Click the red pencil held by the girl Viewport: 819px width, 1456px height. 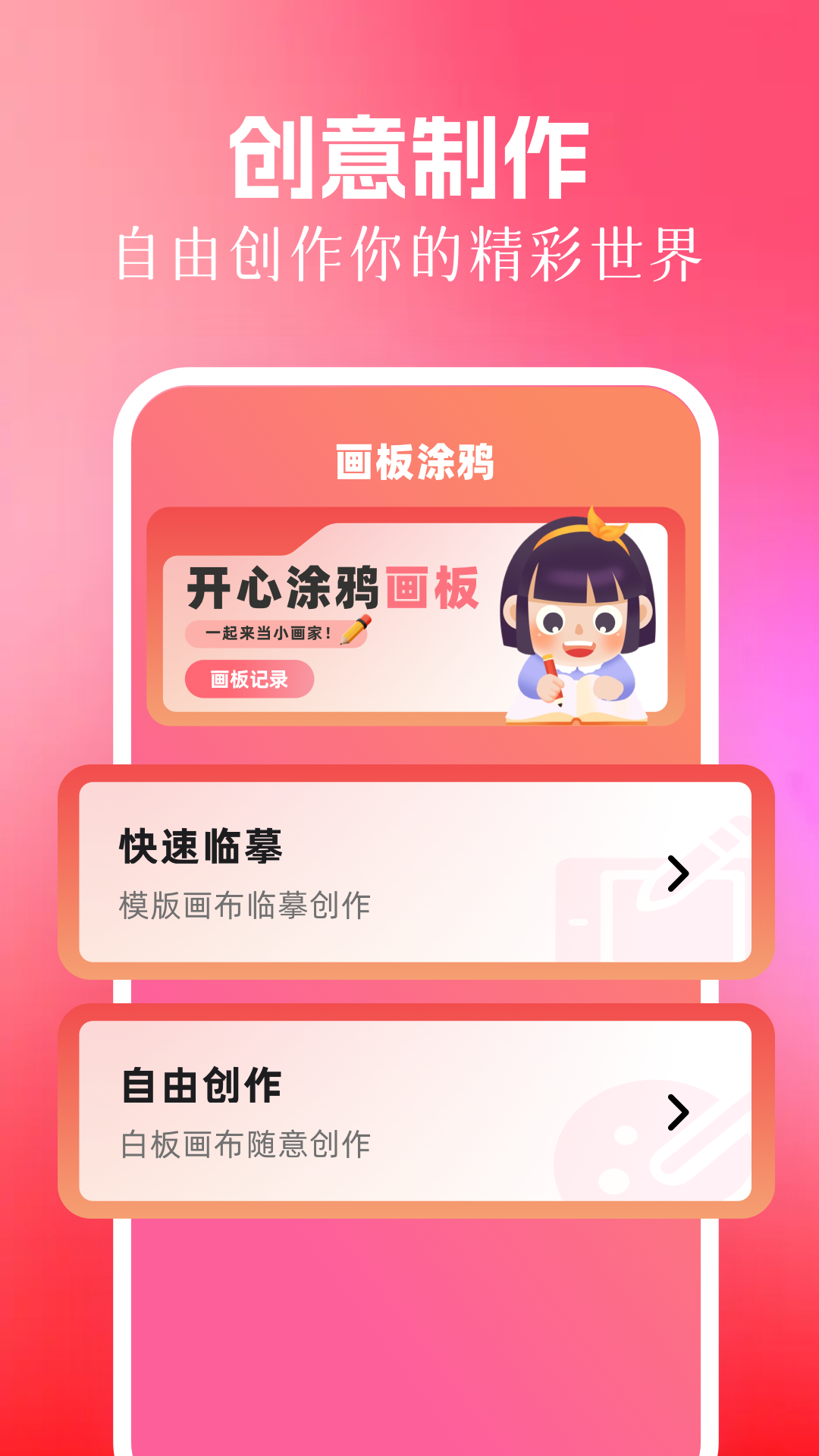554,675
